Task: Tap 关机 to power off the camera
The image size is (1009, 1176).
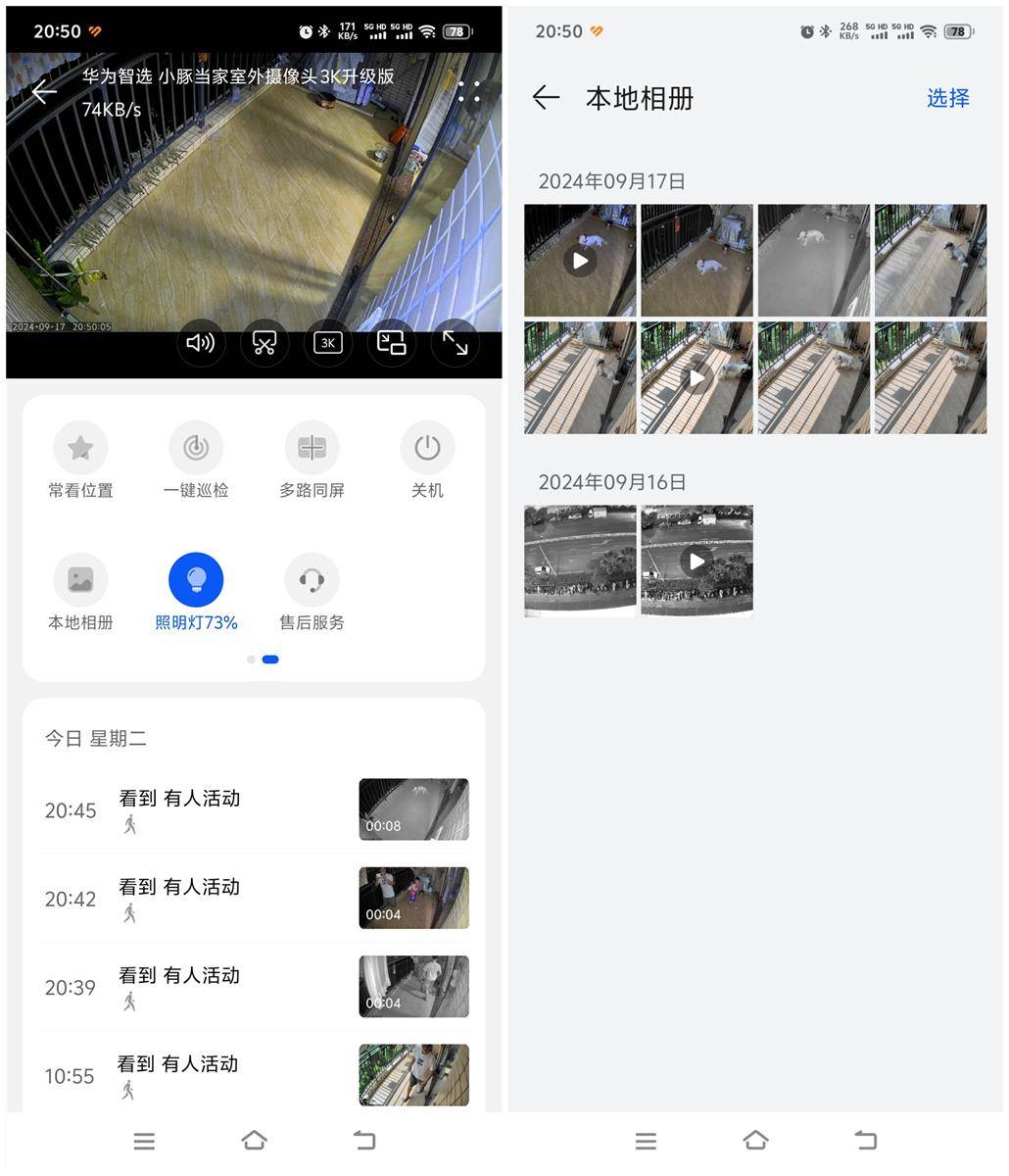Action: click(427, 461)
